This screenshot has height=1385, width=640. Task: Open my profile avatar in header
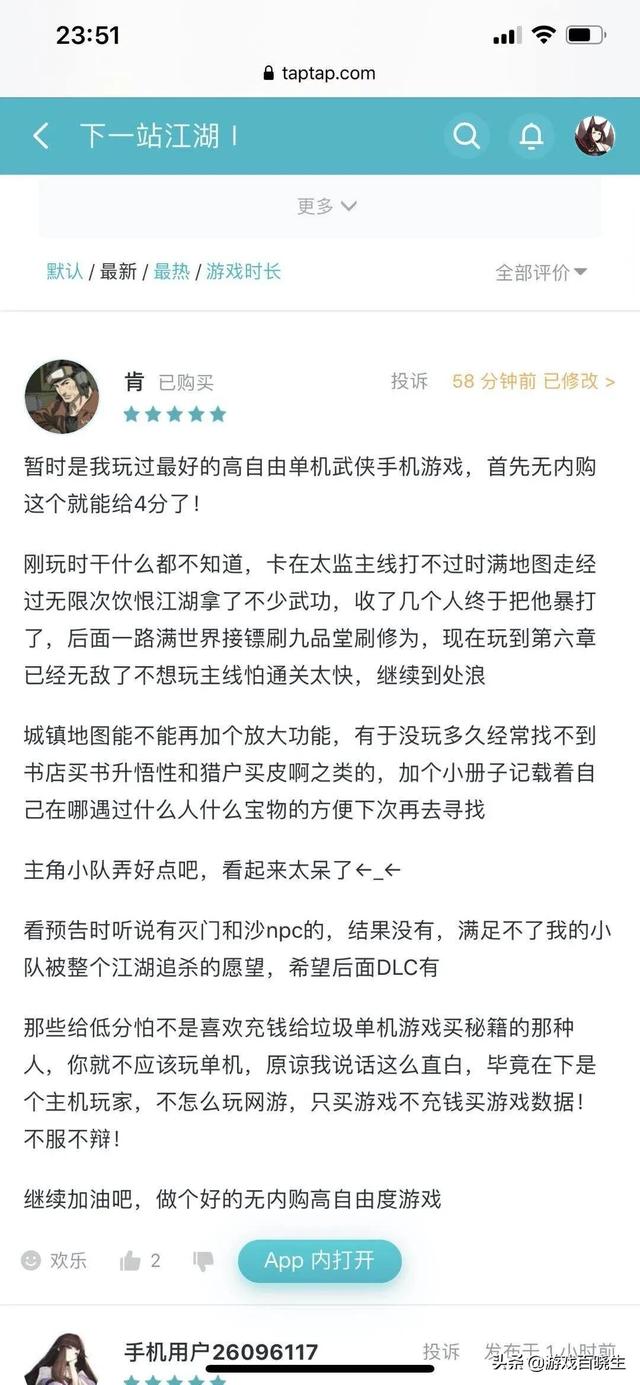click(x=595, y=136)
